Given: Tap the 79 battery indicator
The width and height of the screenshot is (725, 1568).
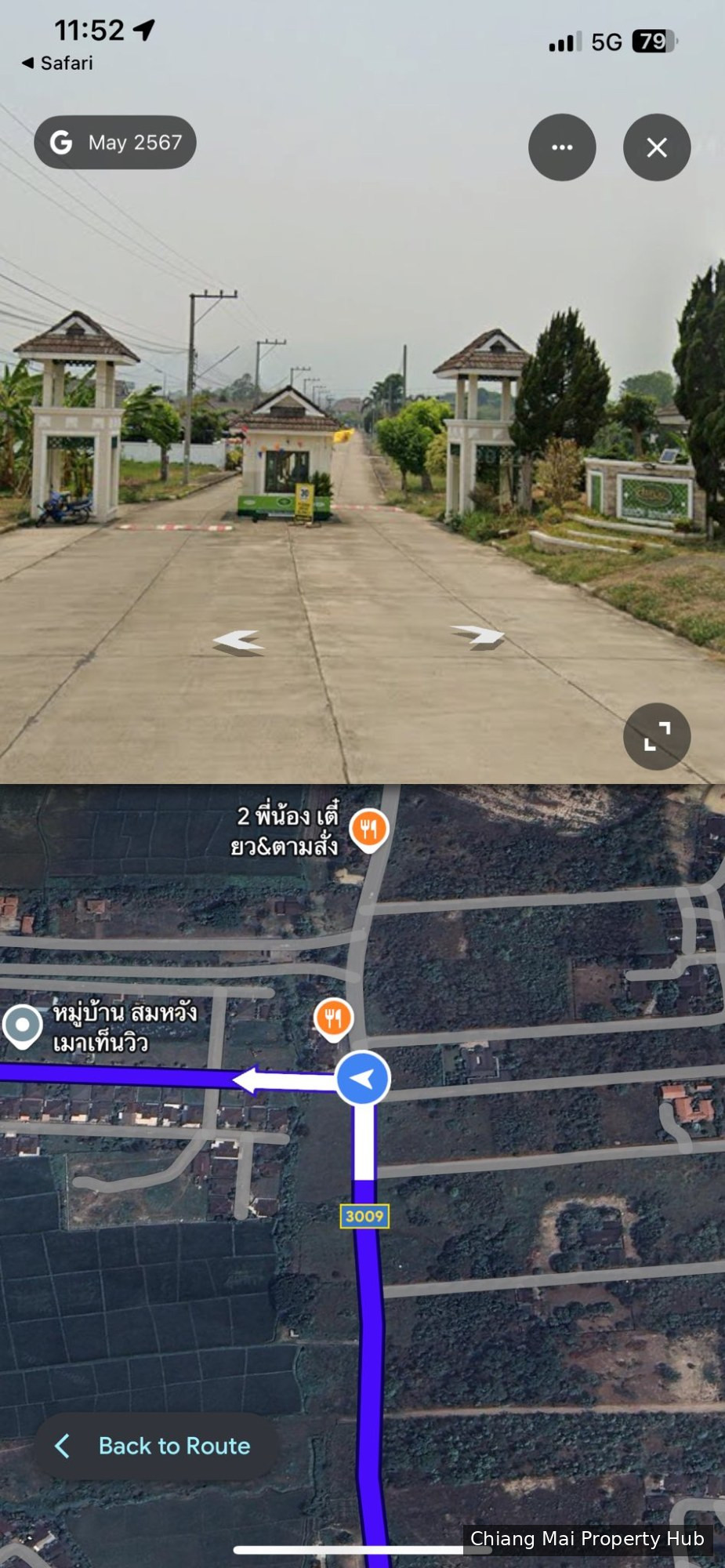Looking at the screenshot, I should pyautogui.click(x=654, y=41).
